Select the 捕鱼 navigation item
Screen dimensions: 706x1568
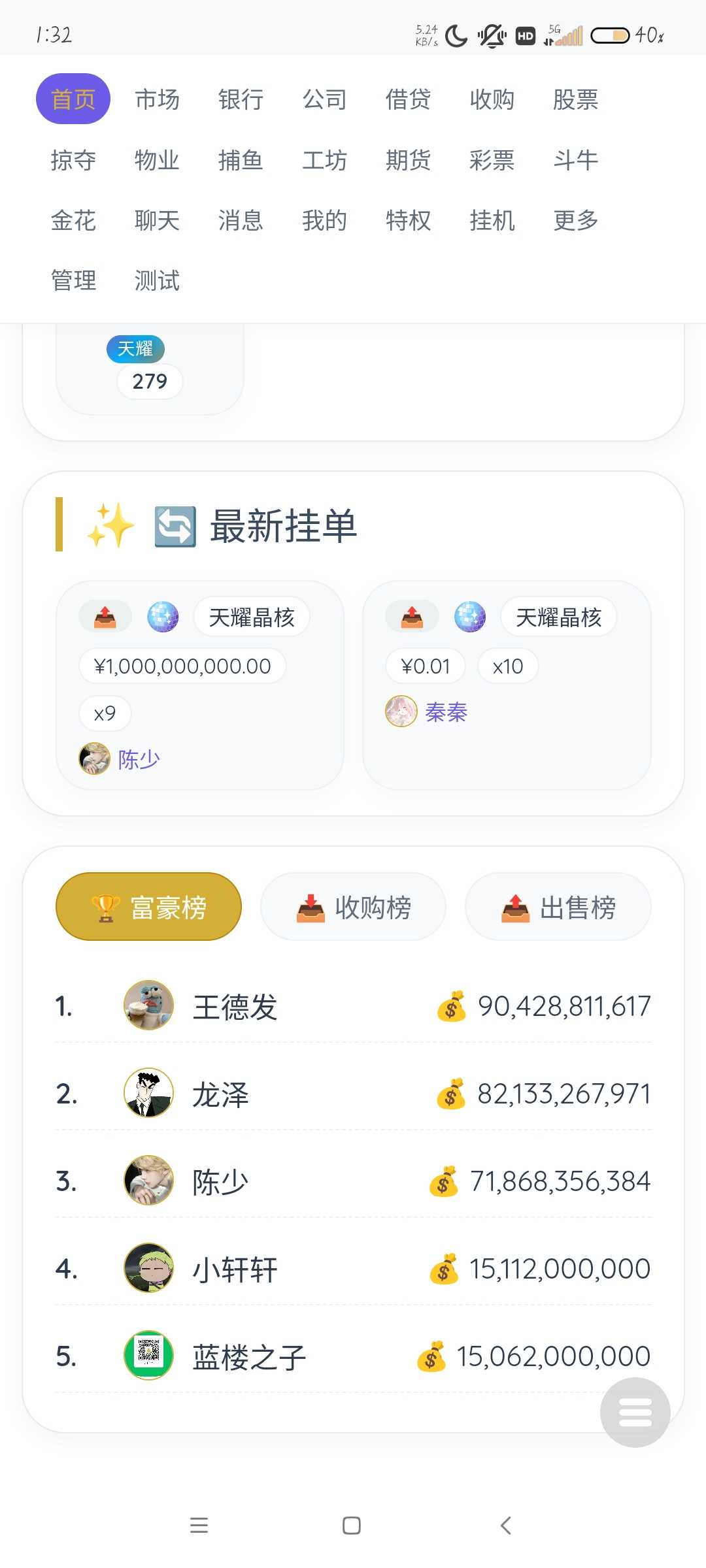tap(241, 160)
